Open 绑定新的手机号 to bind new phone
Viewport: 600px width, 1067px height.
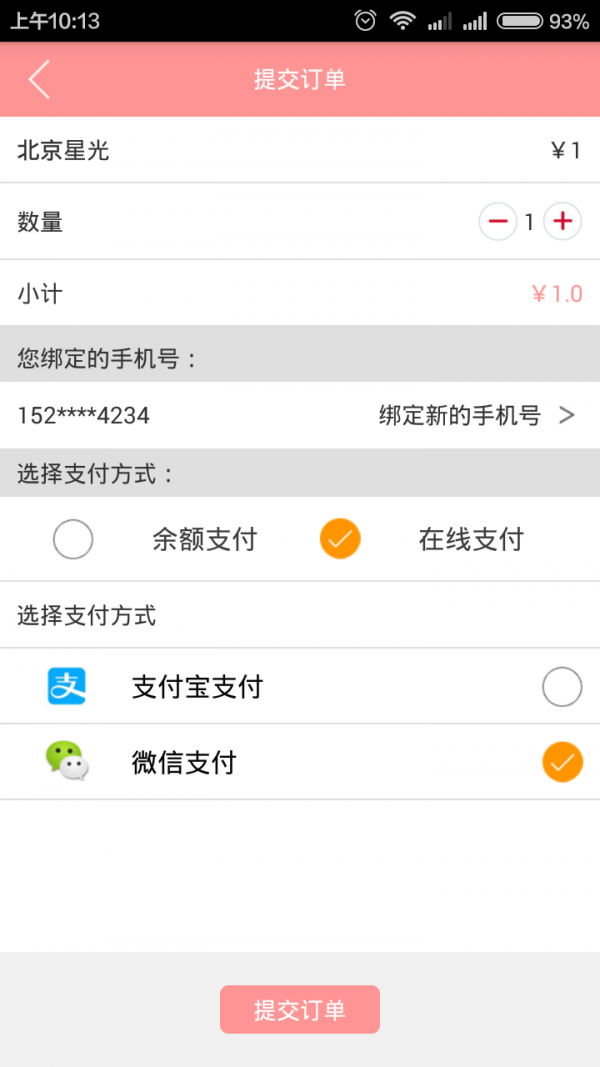pos(477,415)
